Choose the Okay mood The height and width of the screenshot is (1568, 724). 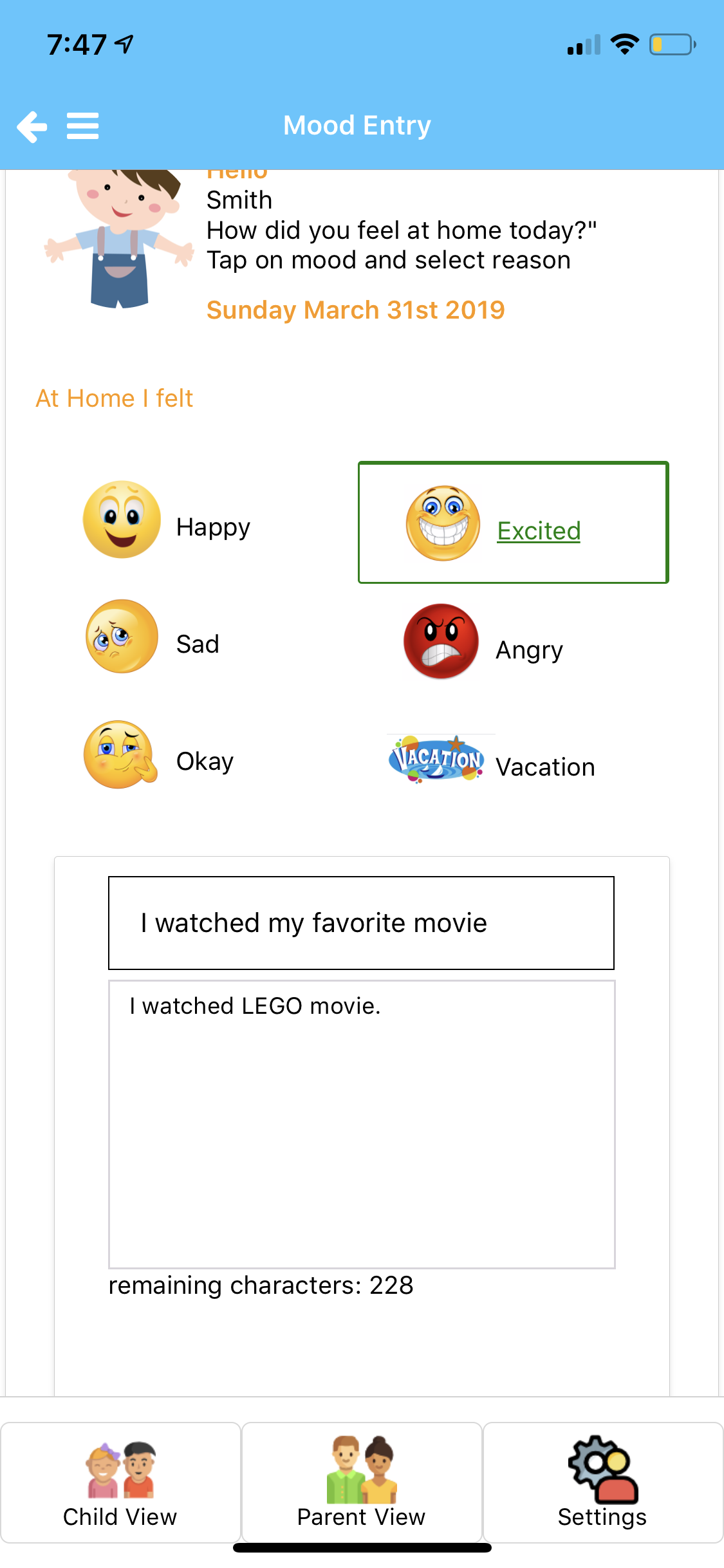click(160, 758)
